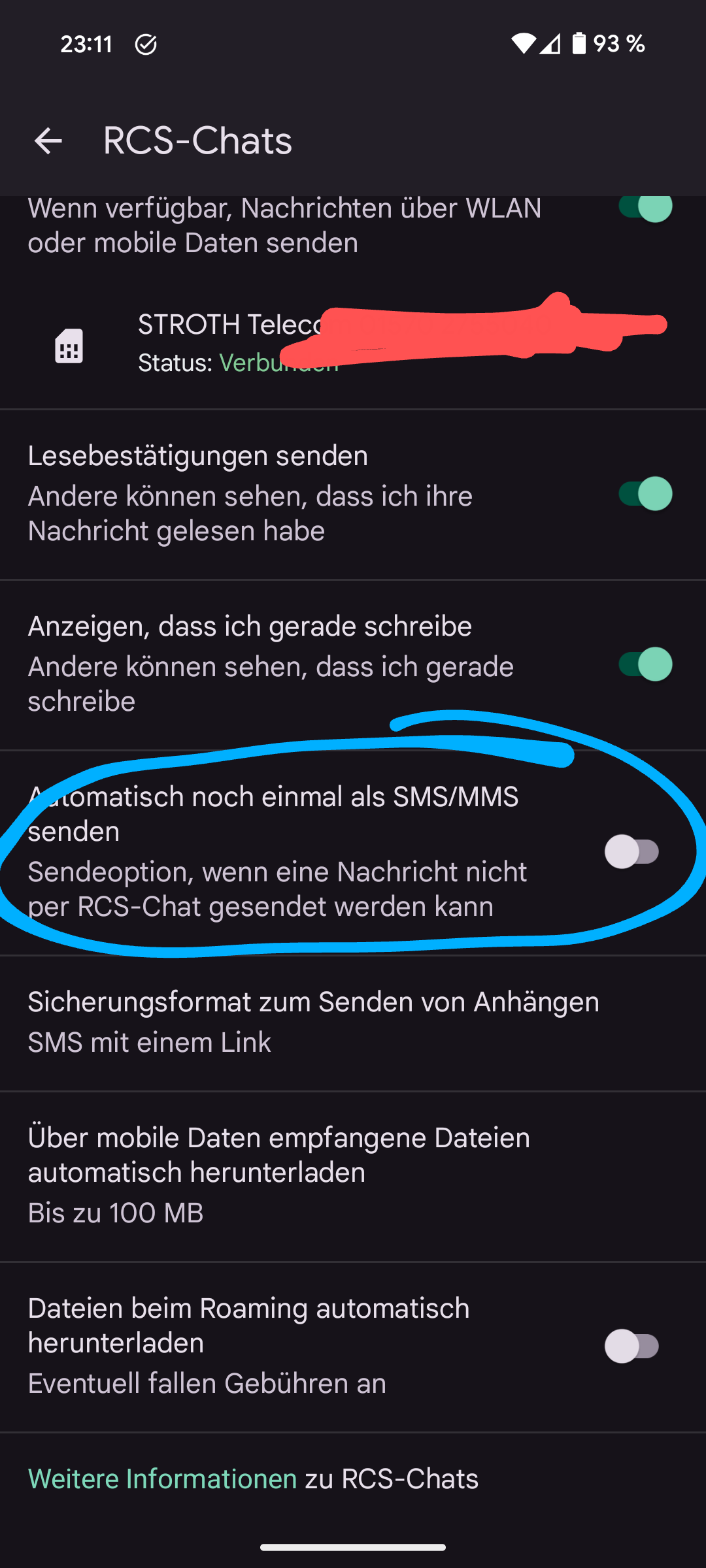Turn off sending messages over WLAN or mobile data

pos(645,209)
